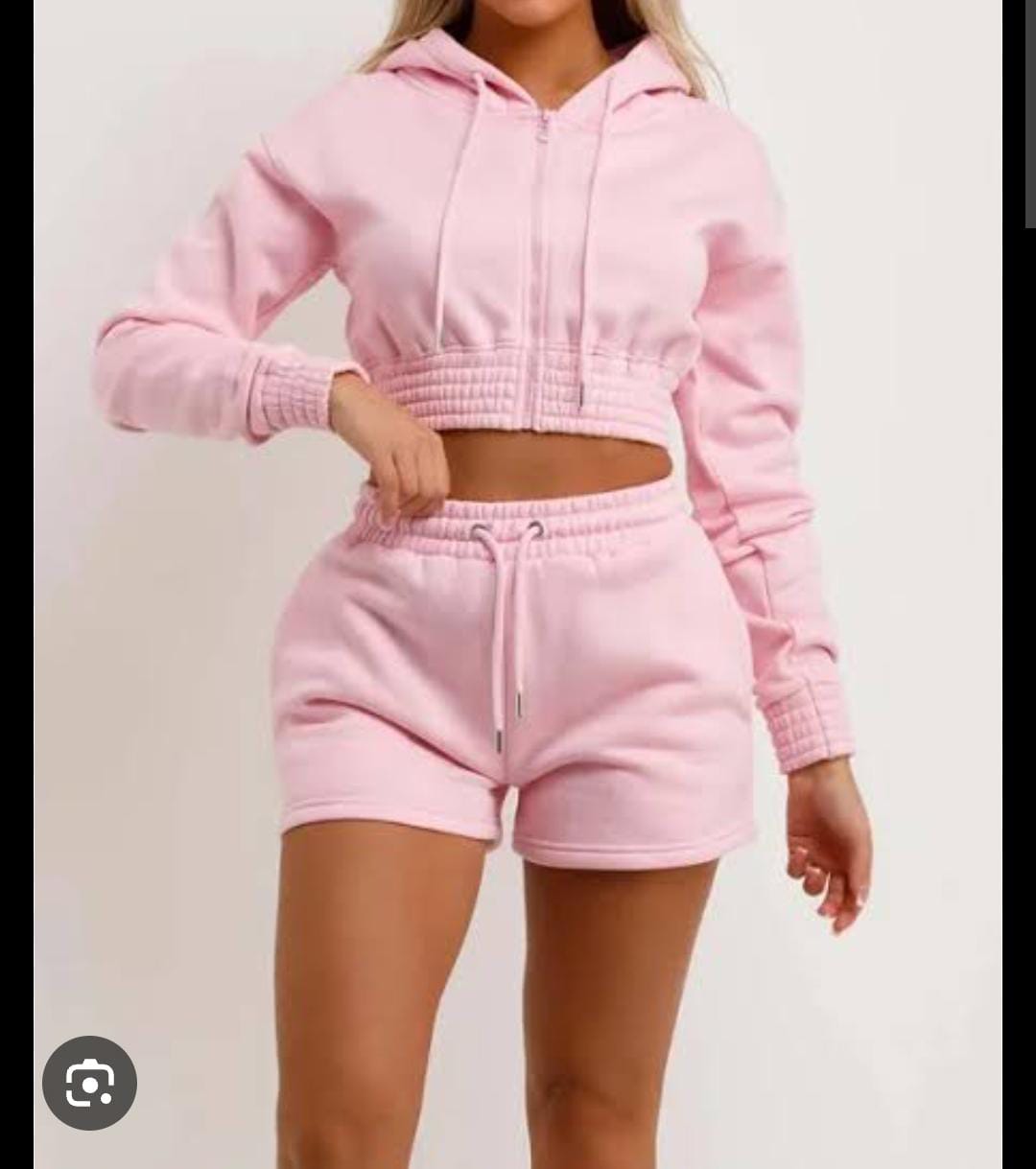Activate visual search with the Lens icon
The image size is (1036, 1169).
point(91,1083)
